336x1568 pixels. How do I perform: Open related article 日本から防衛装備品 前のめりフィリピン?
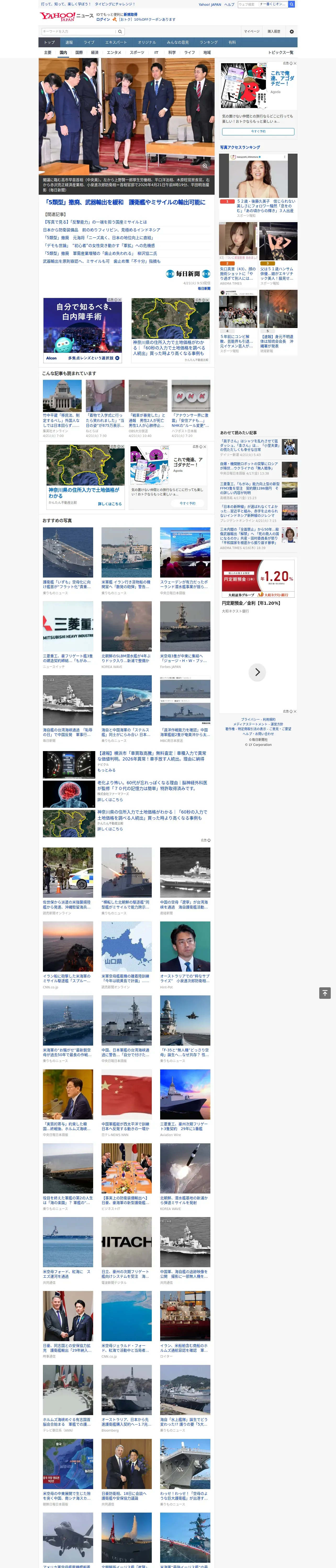pyautogui.click(x=101, y=230)
